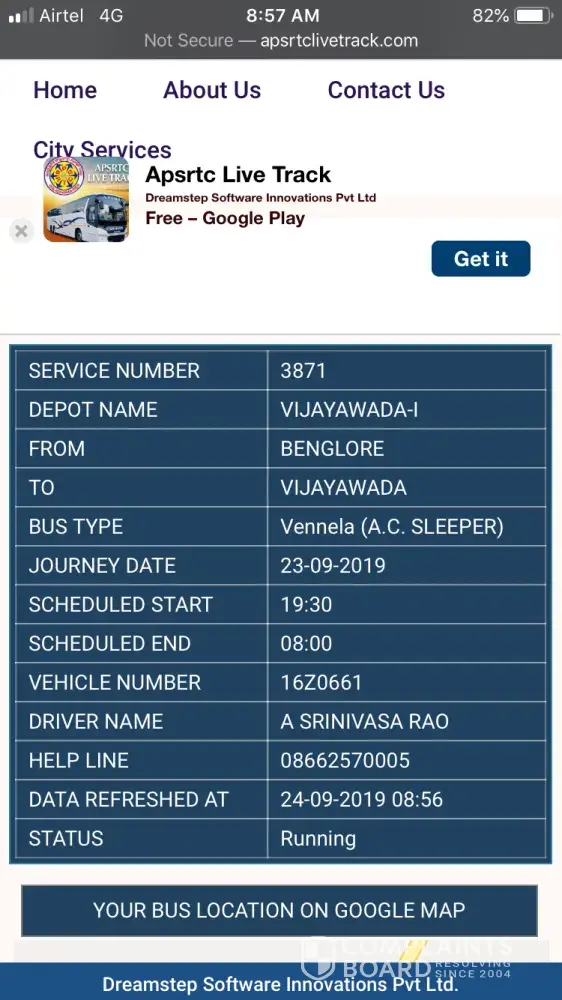Go to About Us page
The height and width of the screenshot is (1000, 562).
point(212,90)
